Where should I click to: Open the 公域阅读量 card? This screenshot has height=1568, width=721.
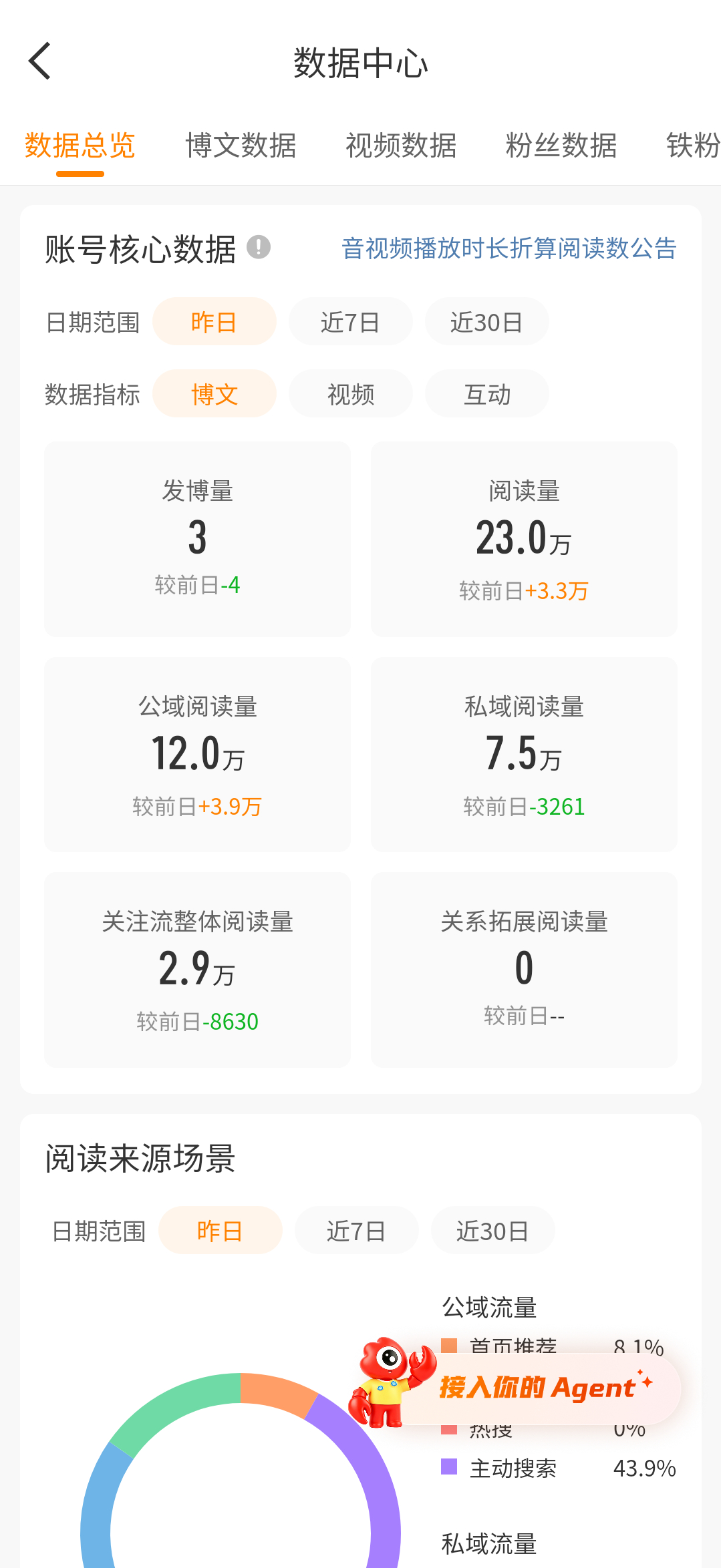tap(197, 755)
